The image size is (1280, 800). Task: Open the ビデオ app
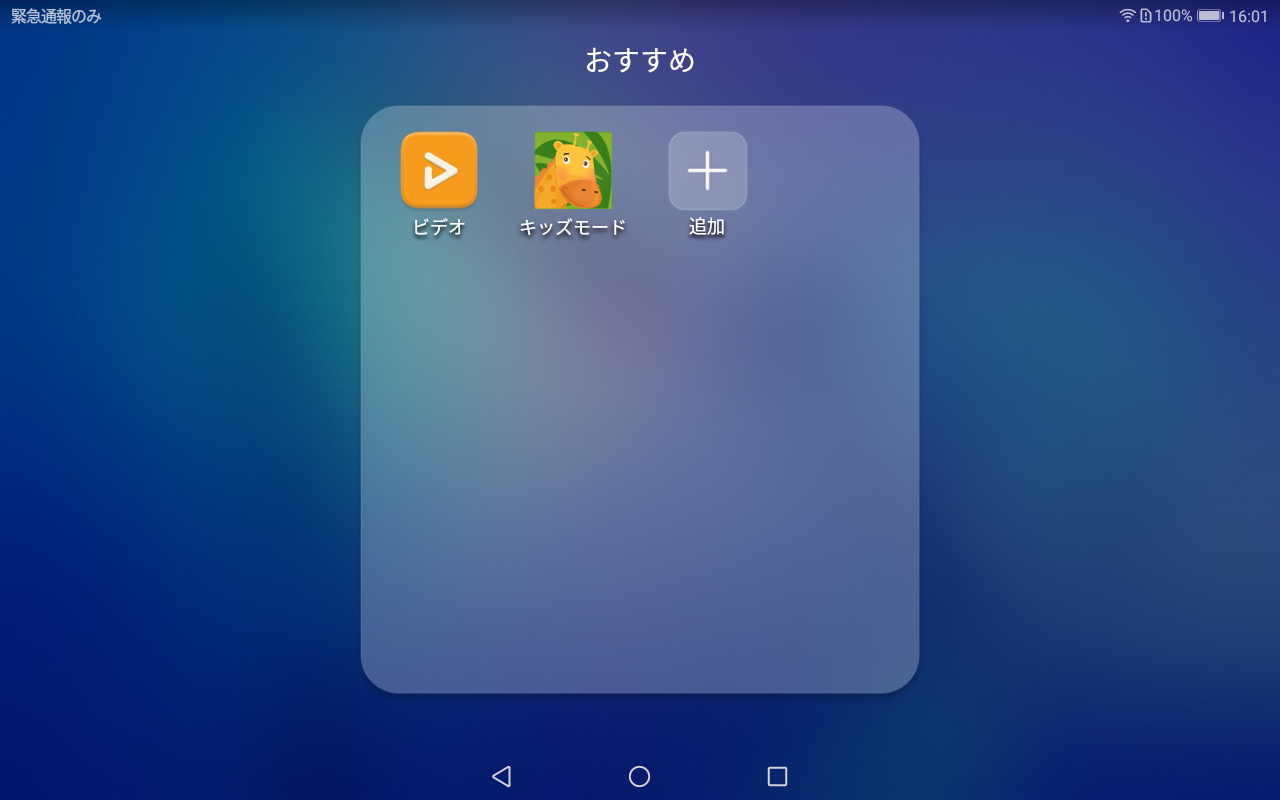click(x=439, y=171)
